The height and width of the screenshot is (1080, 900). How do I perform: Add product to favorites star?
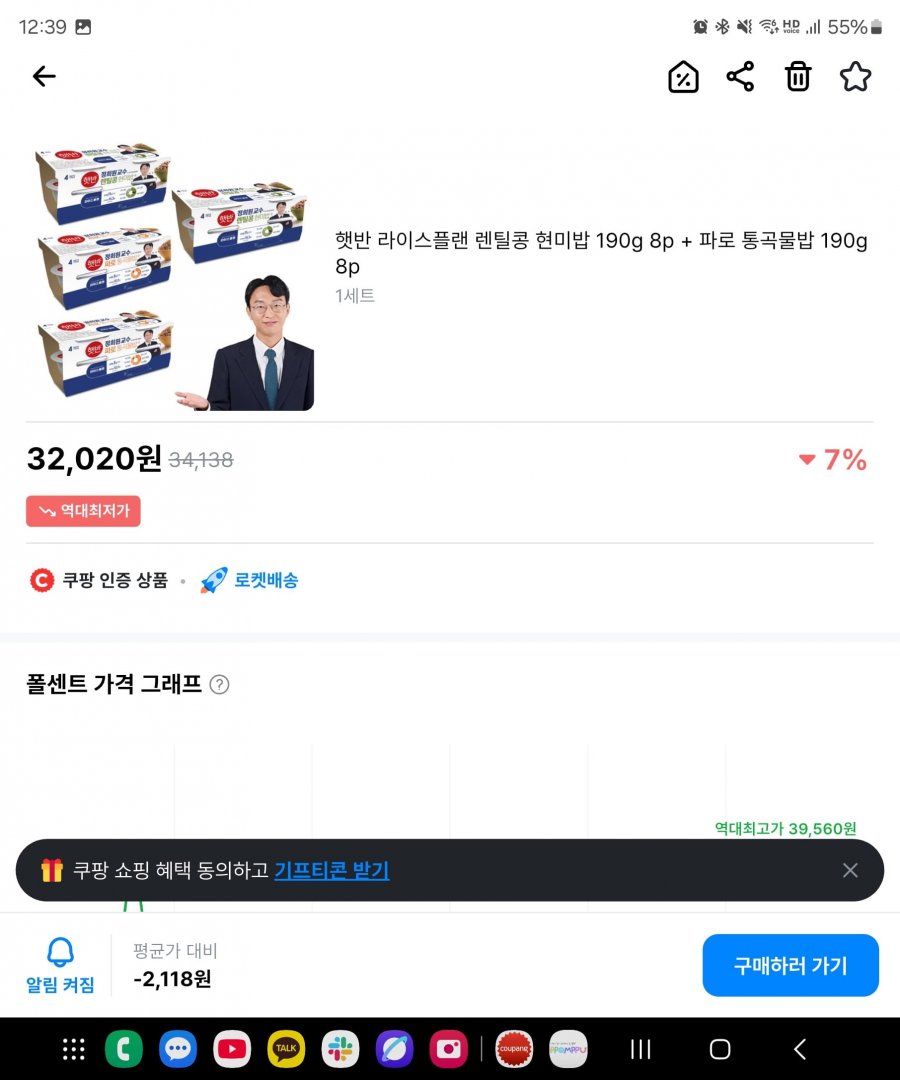[855, 77]
